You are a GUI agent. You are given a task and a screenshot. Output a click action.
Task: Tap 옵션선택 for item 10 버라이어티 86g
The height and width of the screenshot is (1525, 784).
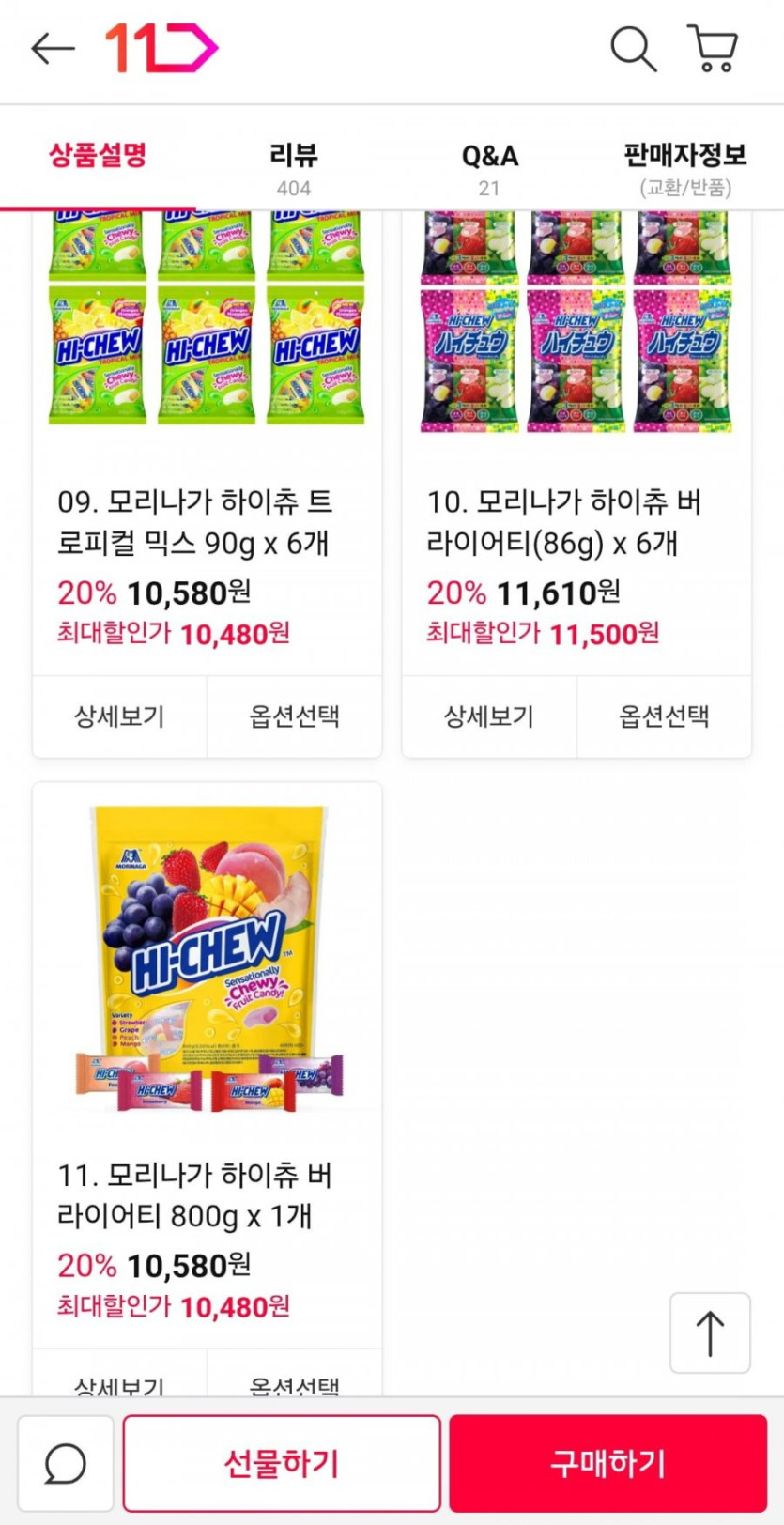click(664, 716)
